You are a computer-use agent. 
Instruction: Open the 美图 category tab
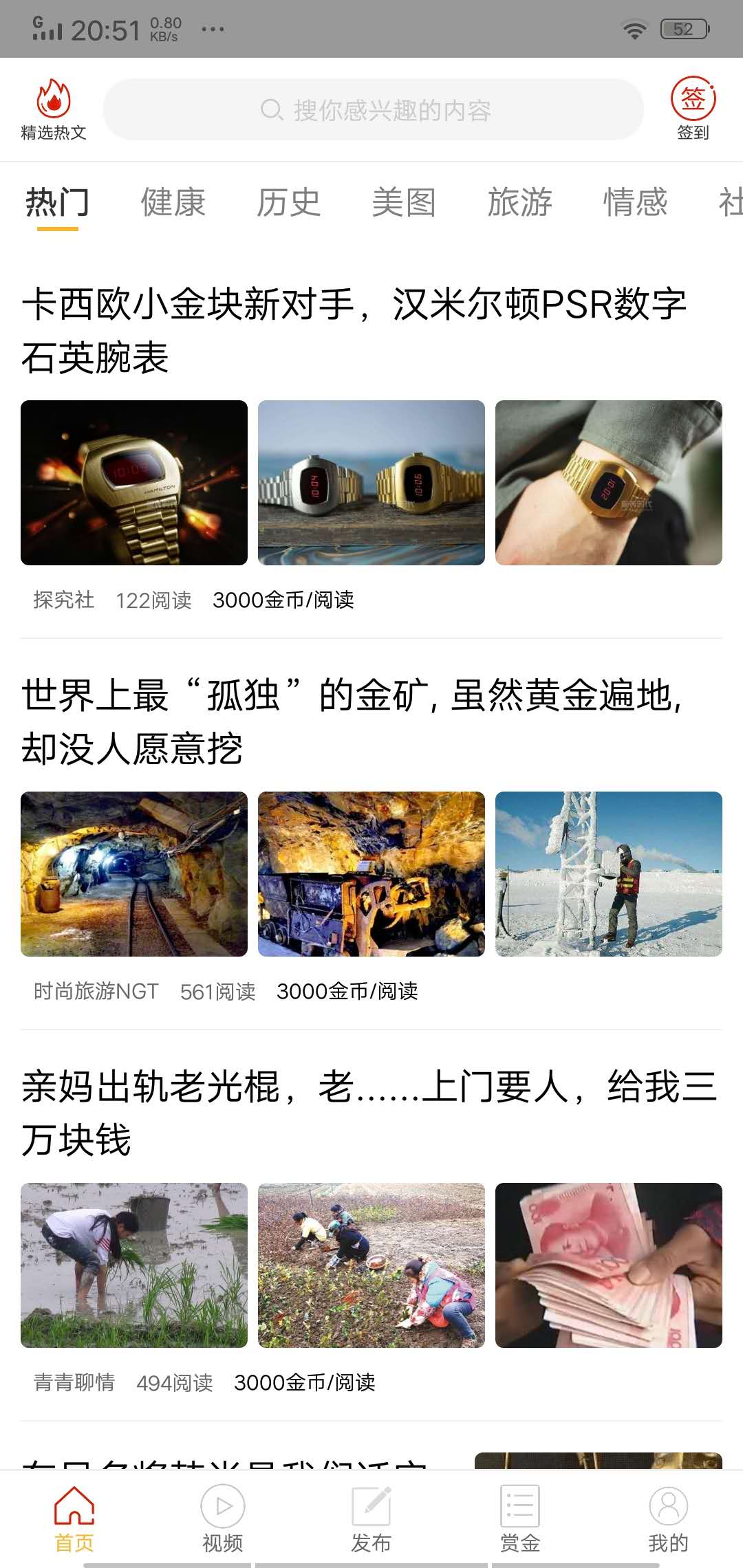pyautogui.click(x=404, y=203)
